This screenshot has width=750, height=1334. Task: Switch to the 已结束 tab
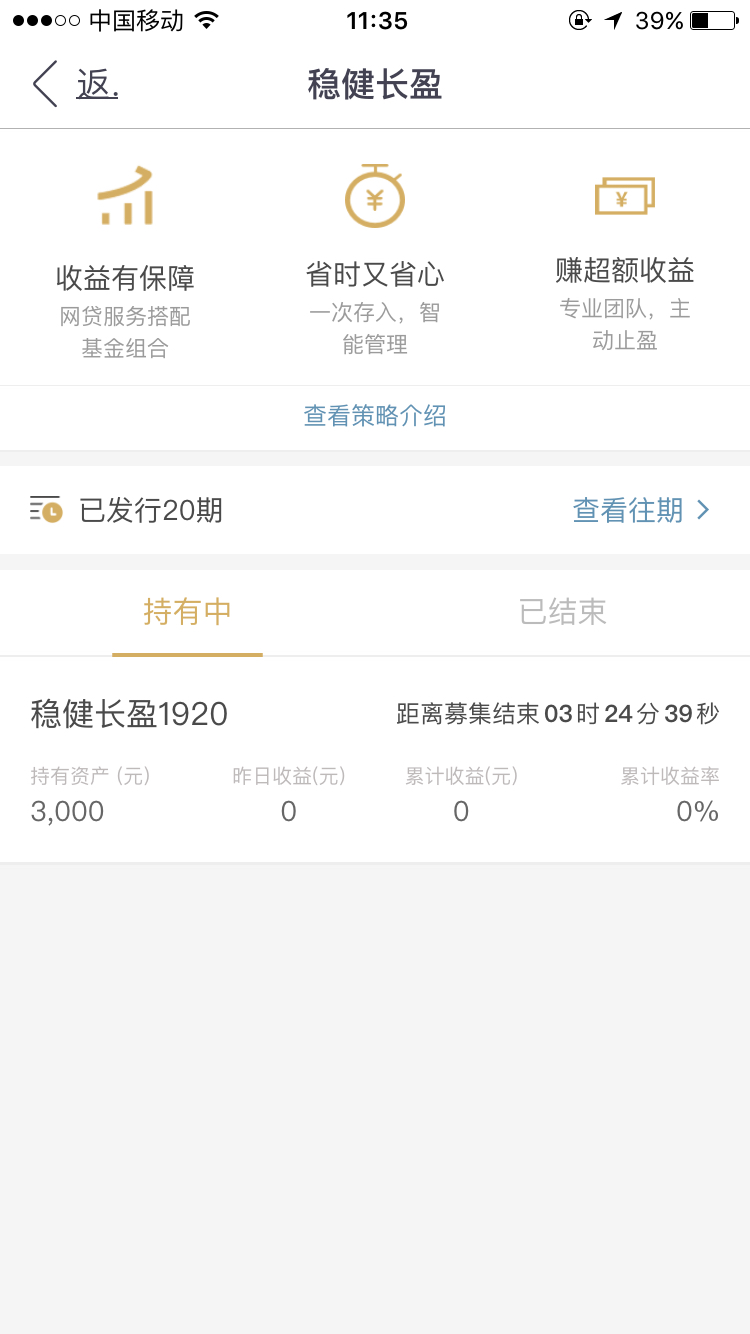(562, 612)
